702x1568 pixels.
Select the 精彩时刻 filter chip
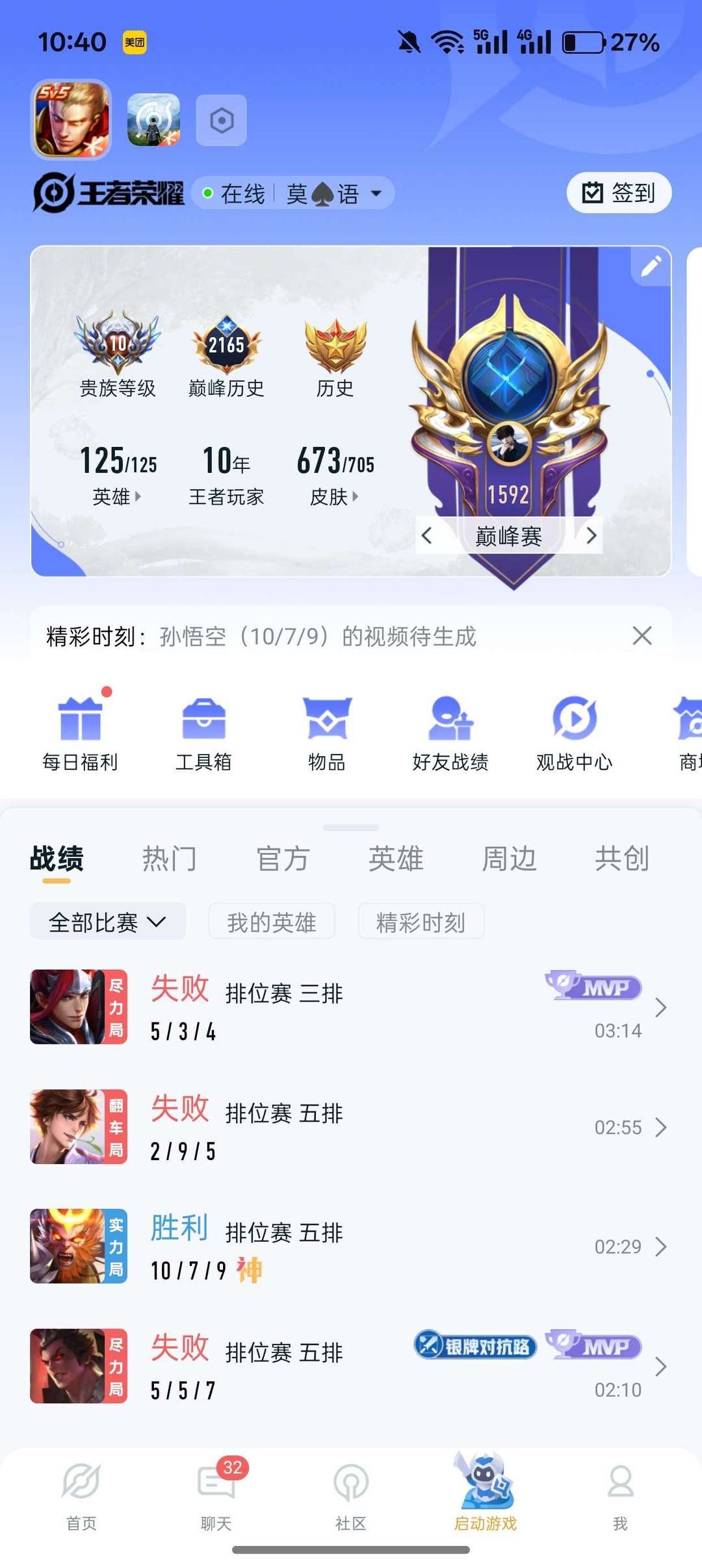(421, 922)
